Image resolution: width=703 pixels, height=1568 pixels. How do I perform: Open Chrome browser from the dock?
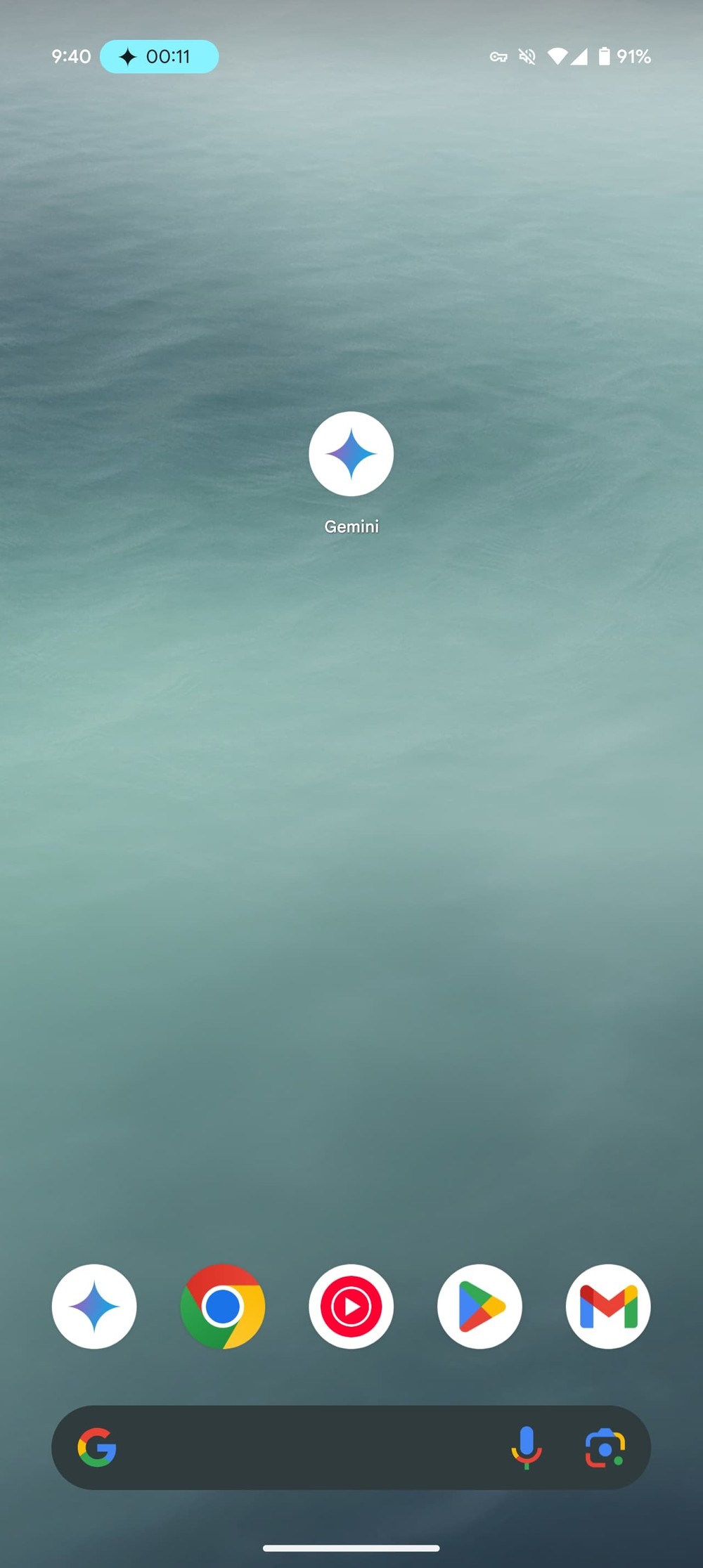click(x=222, y=1306)
